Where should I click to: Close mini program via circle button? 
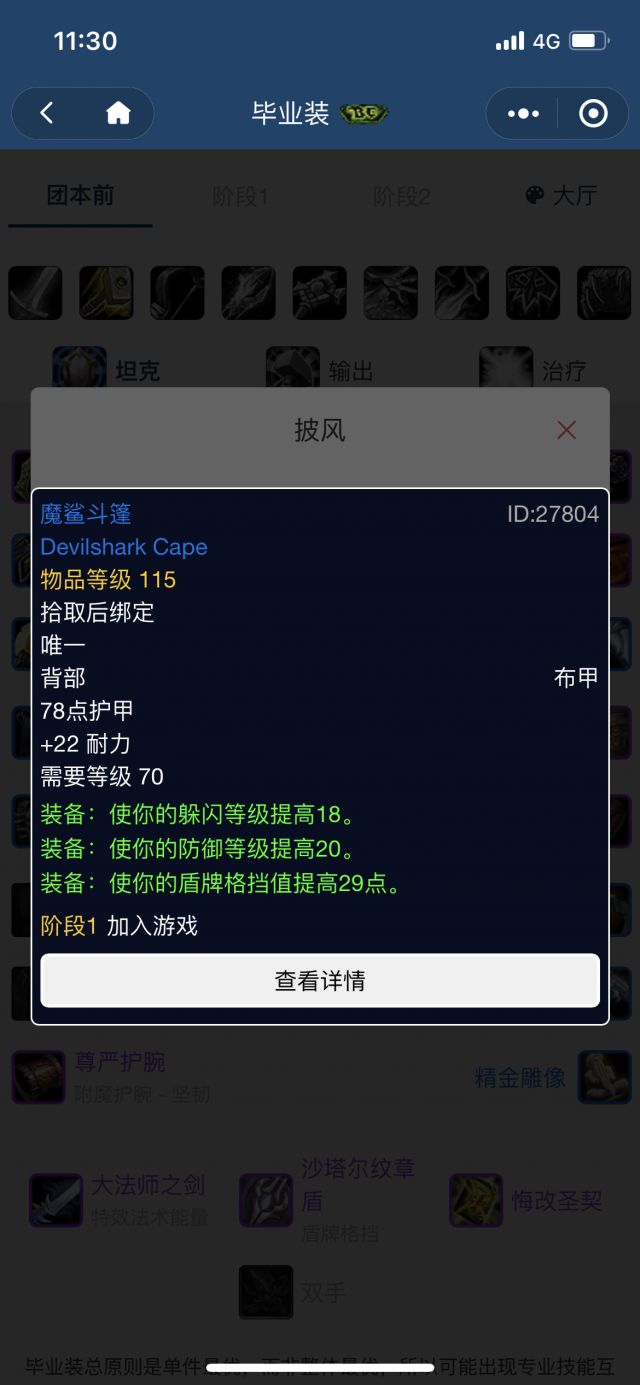[593, 114]
